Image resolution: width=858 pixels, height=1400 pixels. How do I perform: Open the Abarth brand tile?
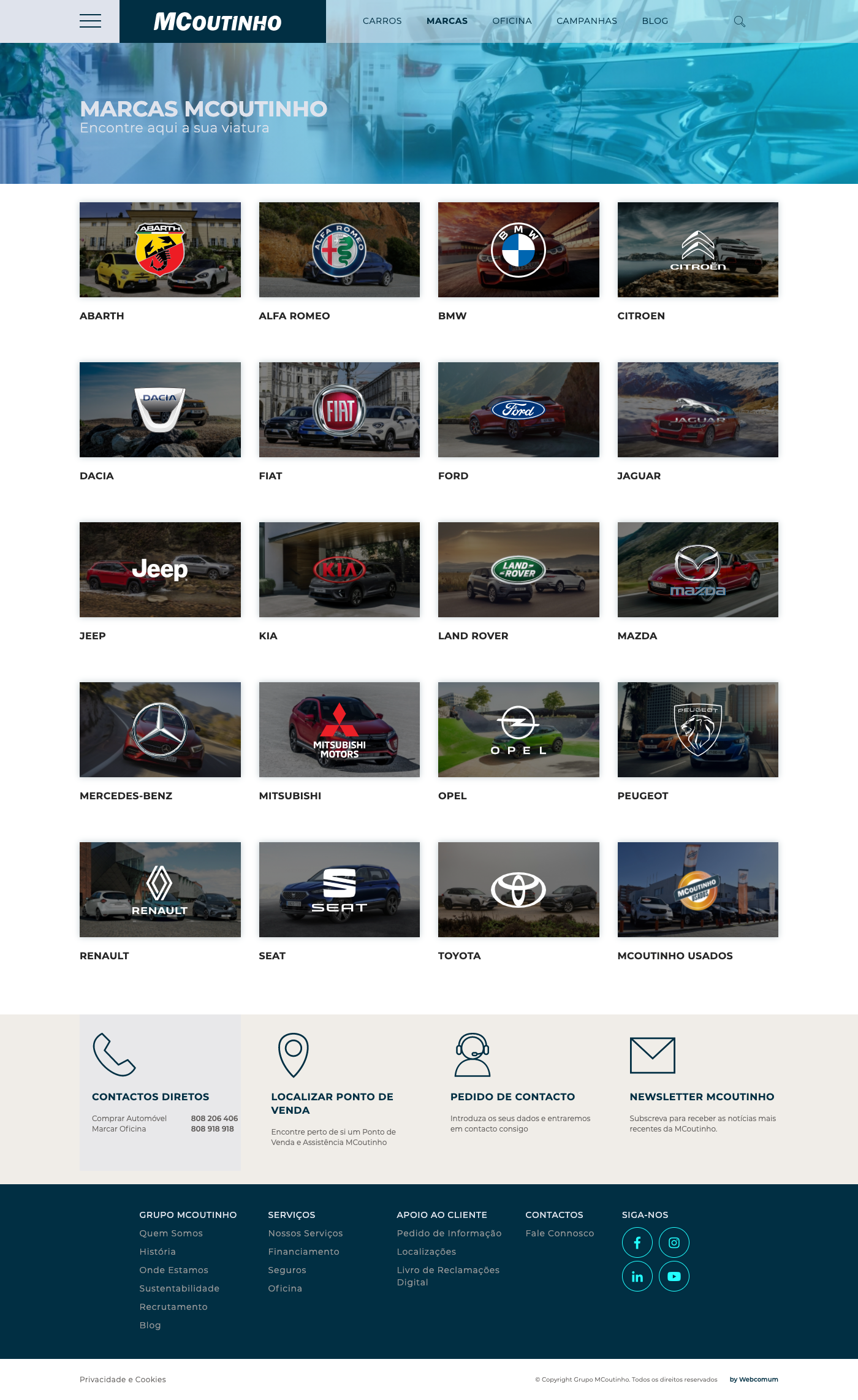pyautogui.click(x=160, y=250)
